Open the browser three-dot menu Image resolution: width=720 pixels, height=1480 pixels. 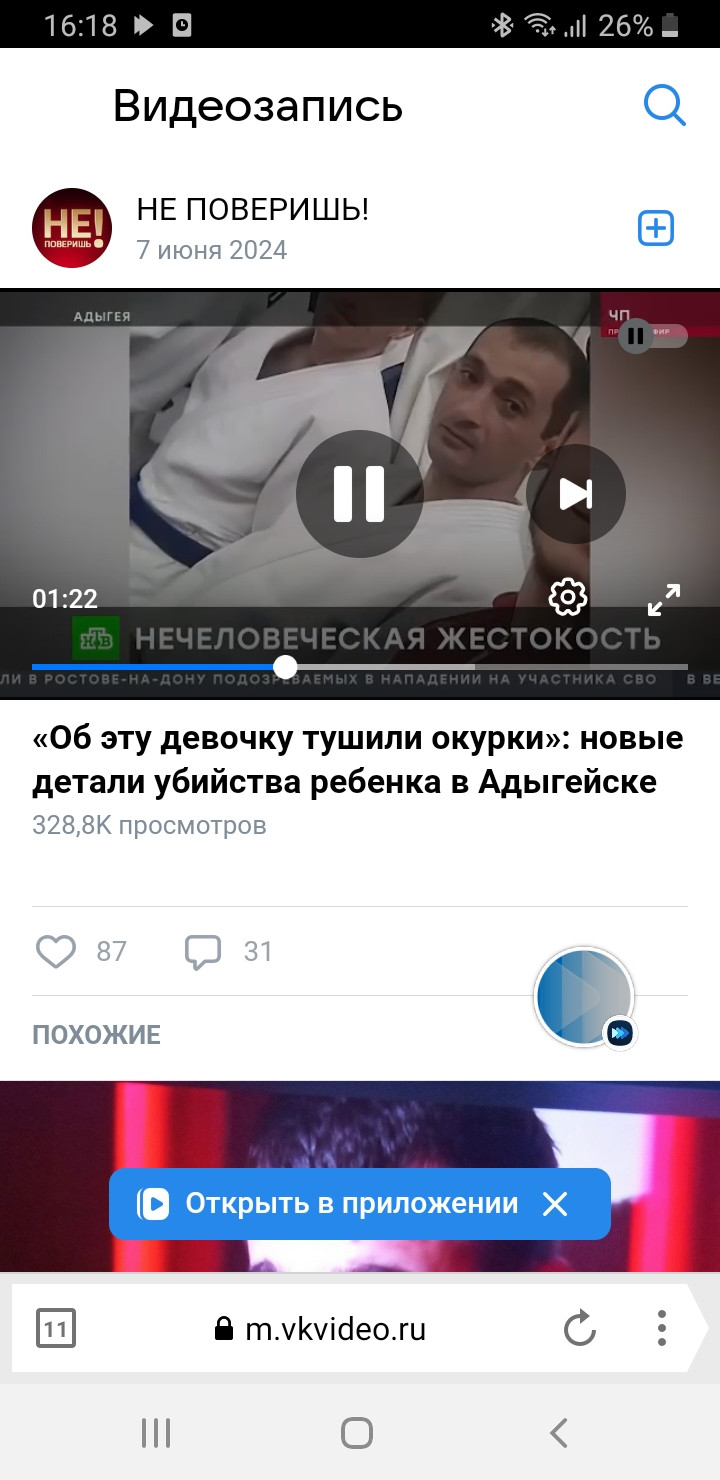click(662, 1328)
